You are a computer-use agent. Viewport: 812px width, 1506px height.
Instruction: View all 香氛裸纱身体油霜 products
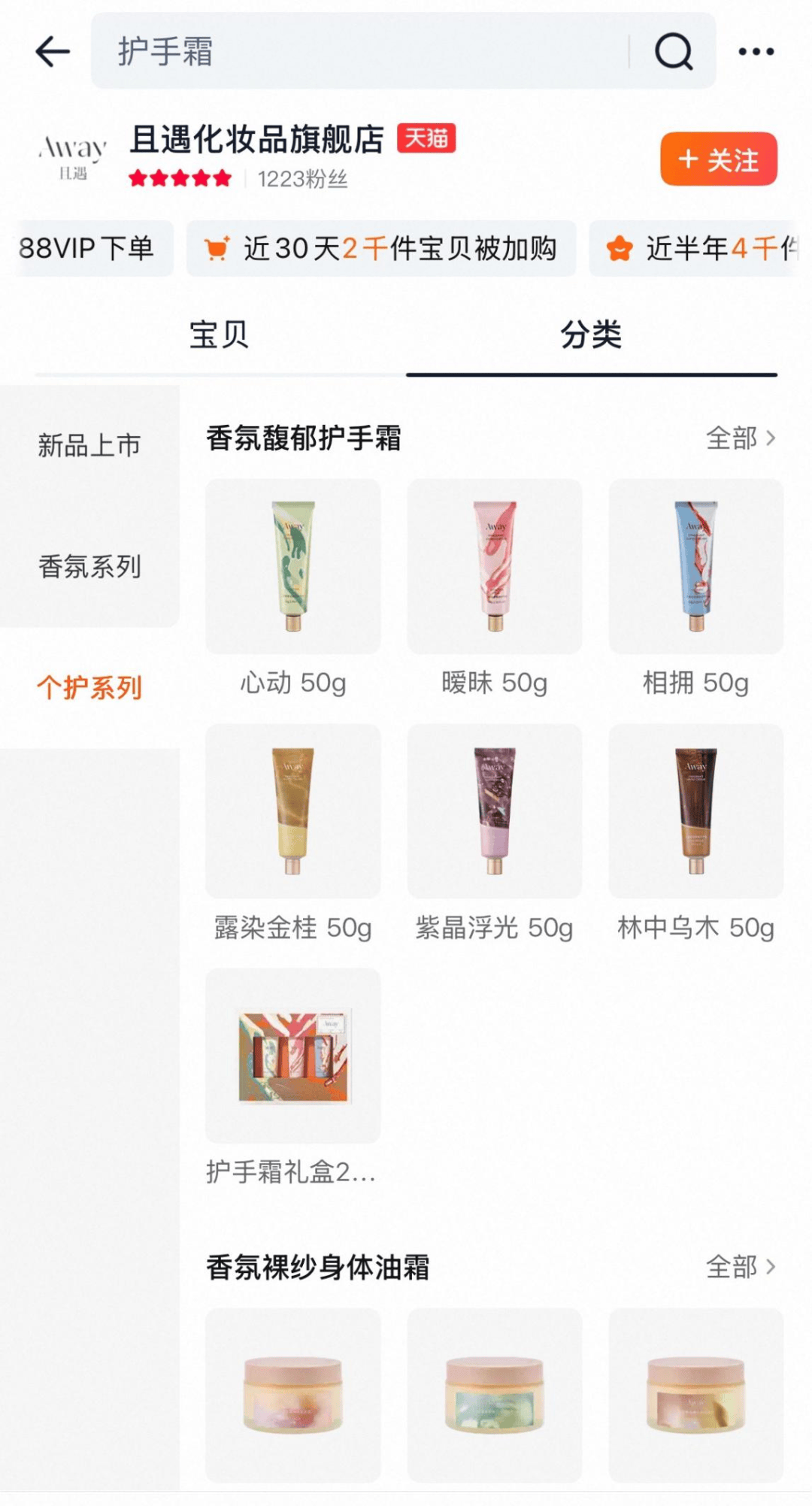point(740,1267)
